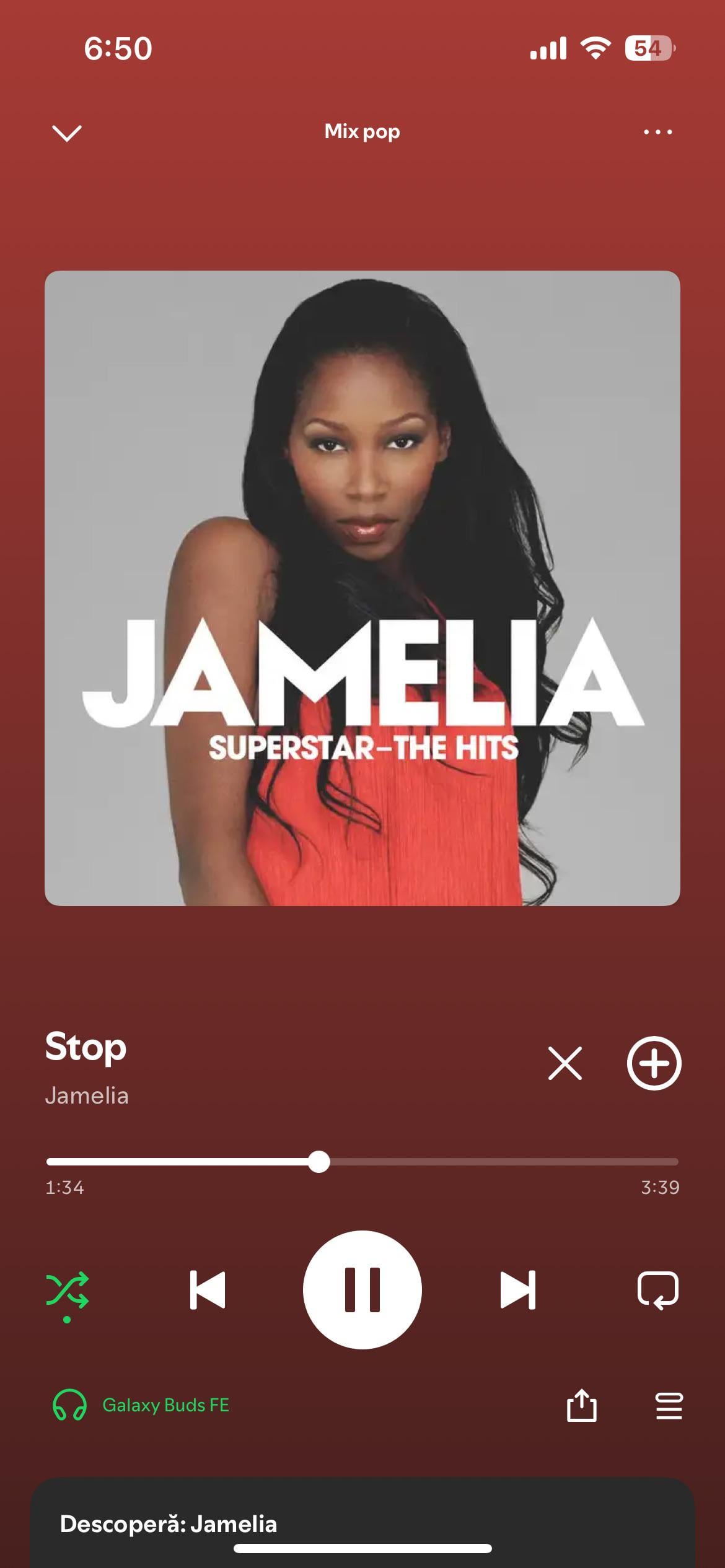Image resolution: width=725 pixels, height=1568 pixels.
Task: Open the artist Jamelia link
Action: pyautogui.click(x=87, y=1095)
